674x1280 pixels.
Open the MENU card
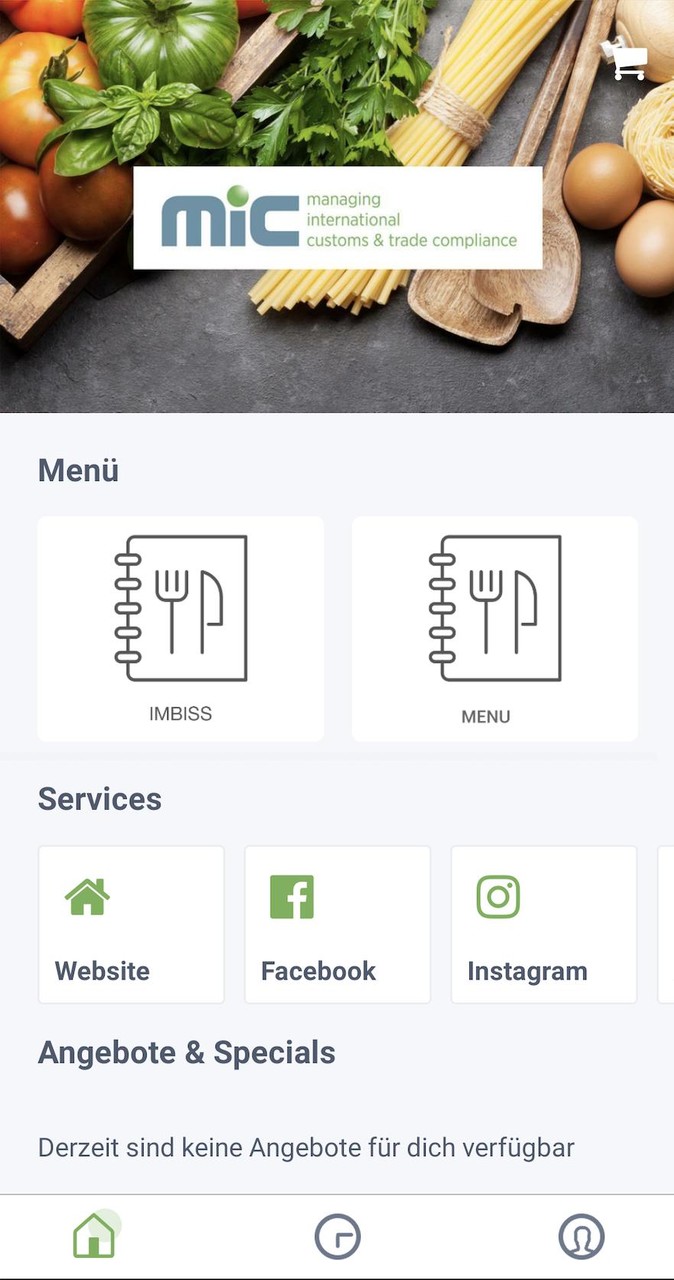point(495,628)
